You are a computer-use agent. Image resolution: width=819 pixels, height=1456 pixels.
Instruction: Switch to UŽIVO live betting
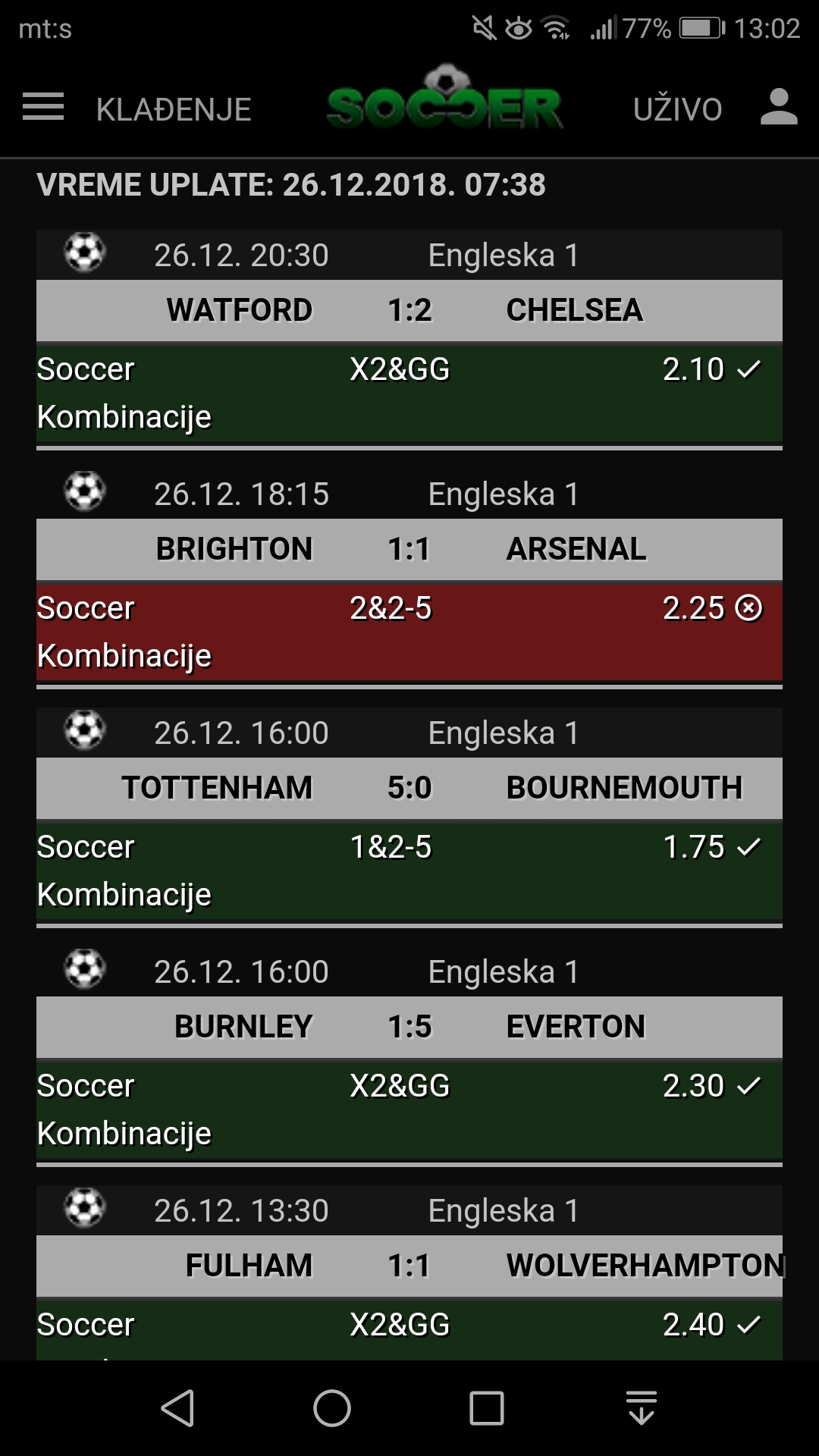coord(677,109)
